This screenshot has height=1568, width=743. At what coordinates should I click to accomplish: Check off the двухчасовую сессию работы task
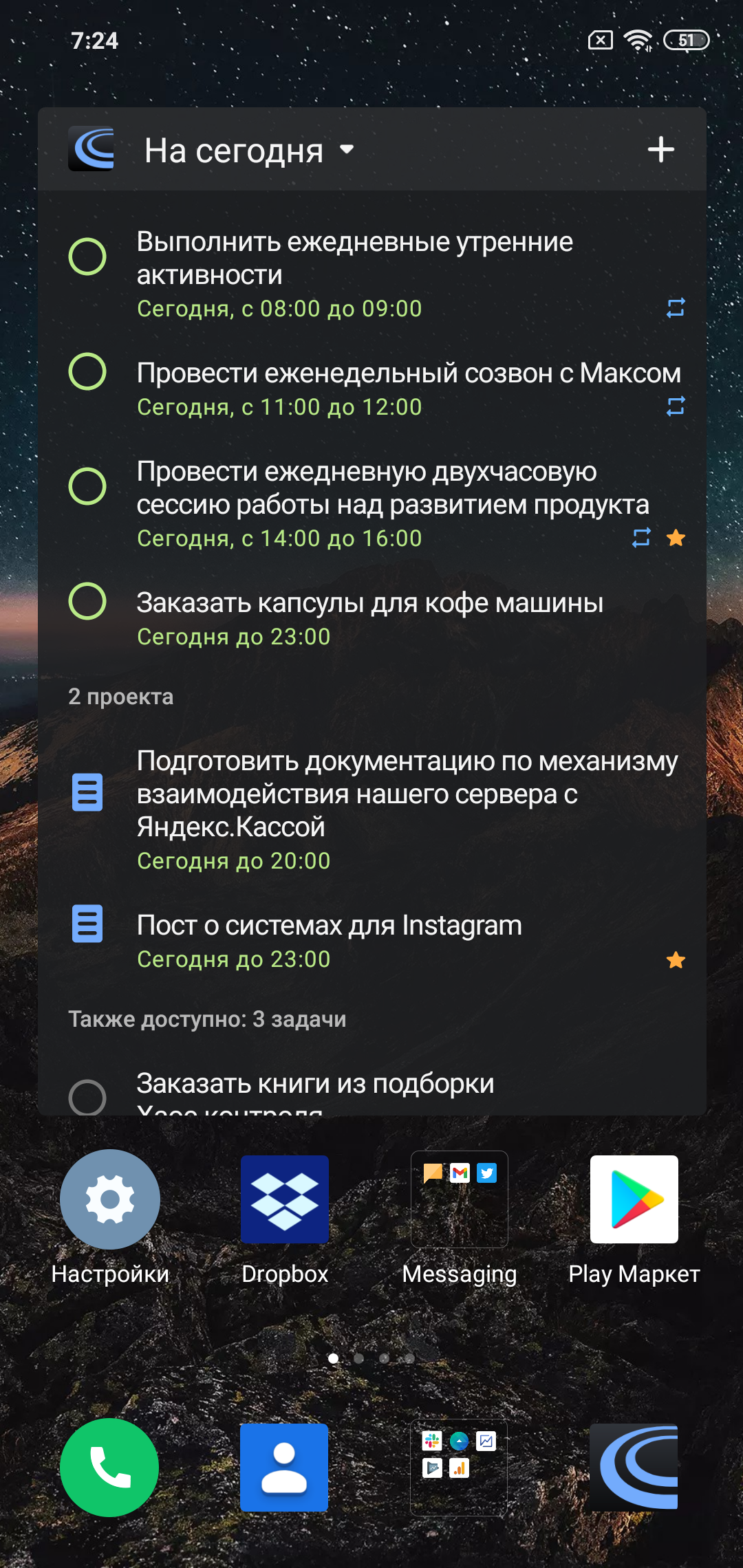tap(87, 486)
